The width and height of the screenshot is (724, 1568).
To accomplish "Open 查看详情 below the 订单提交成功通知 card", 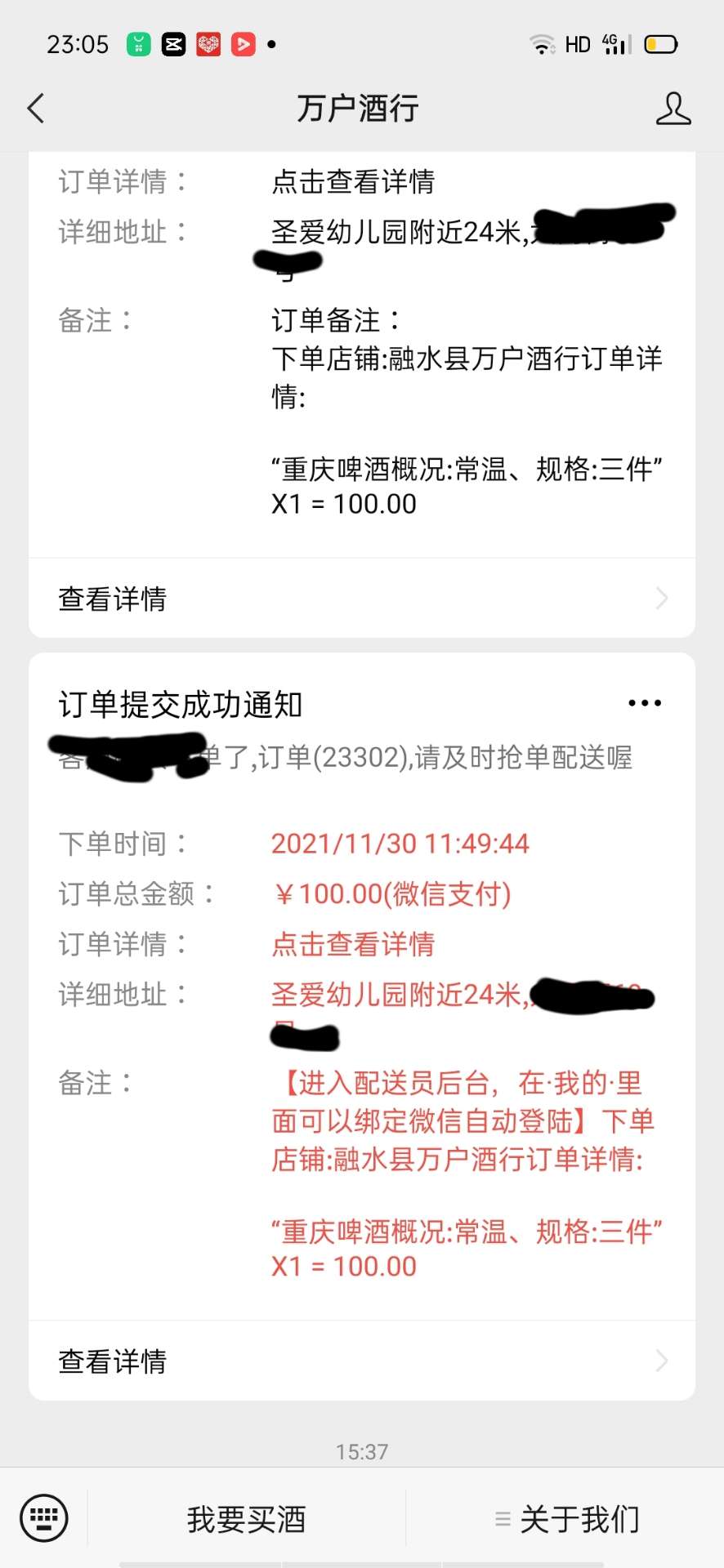I will 362,1361.
